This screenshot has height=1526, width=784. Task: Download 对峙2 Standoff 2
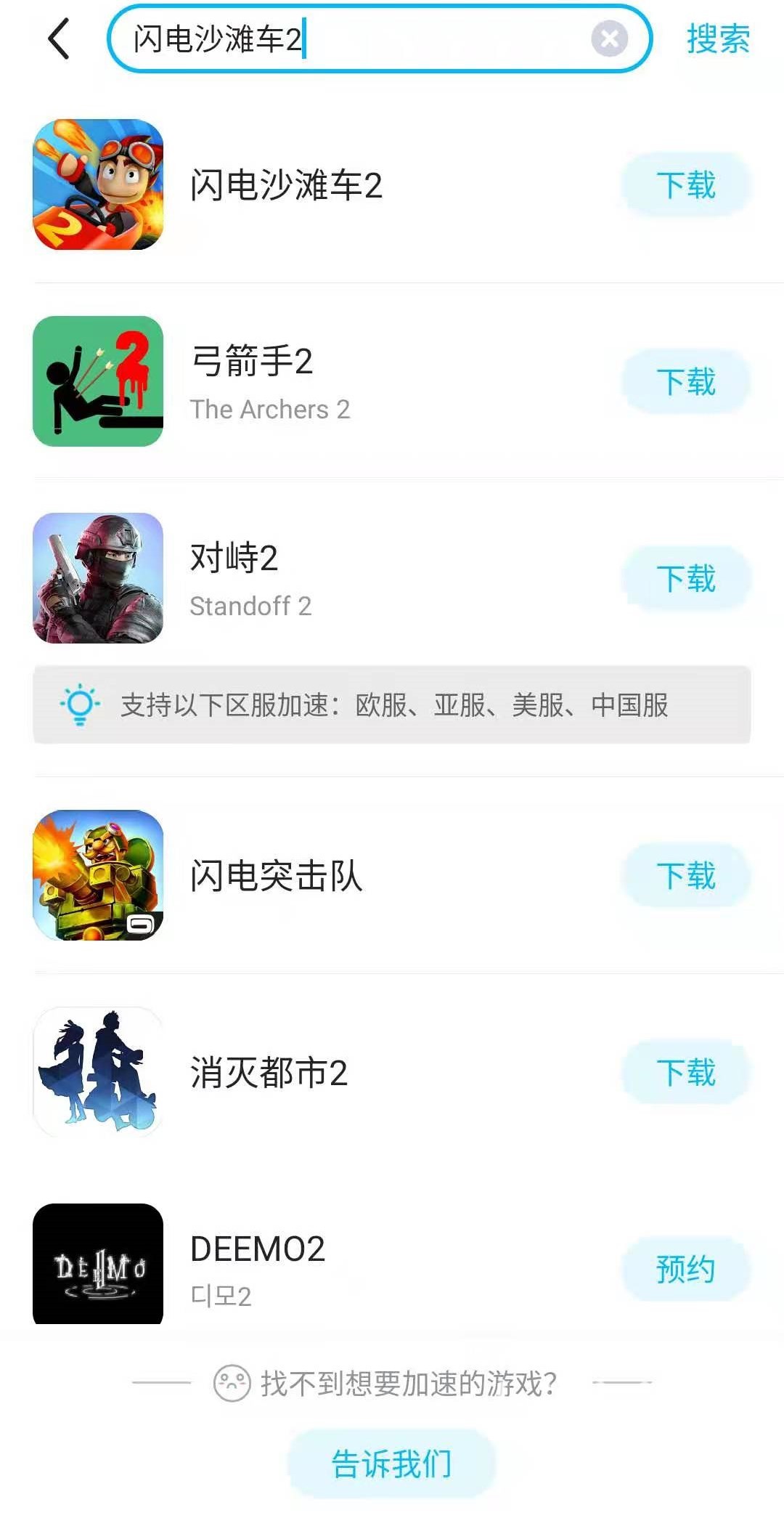pyautogui.click(x=685, y=579)
